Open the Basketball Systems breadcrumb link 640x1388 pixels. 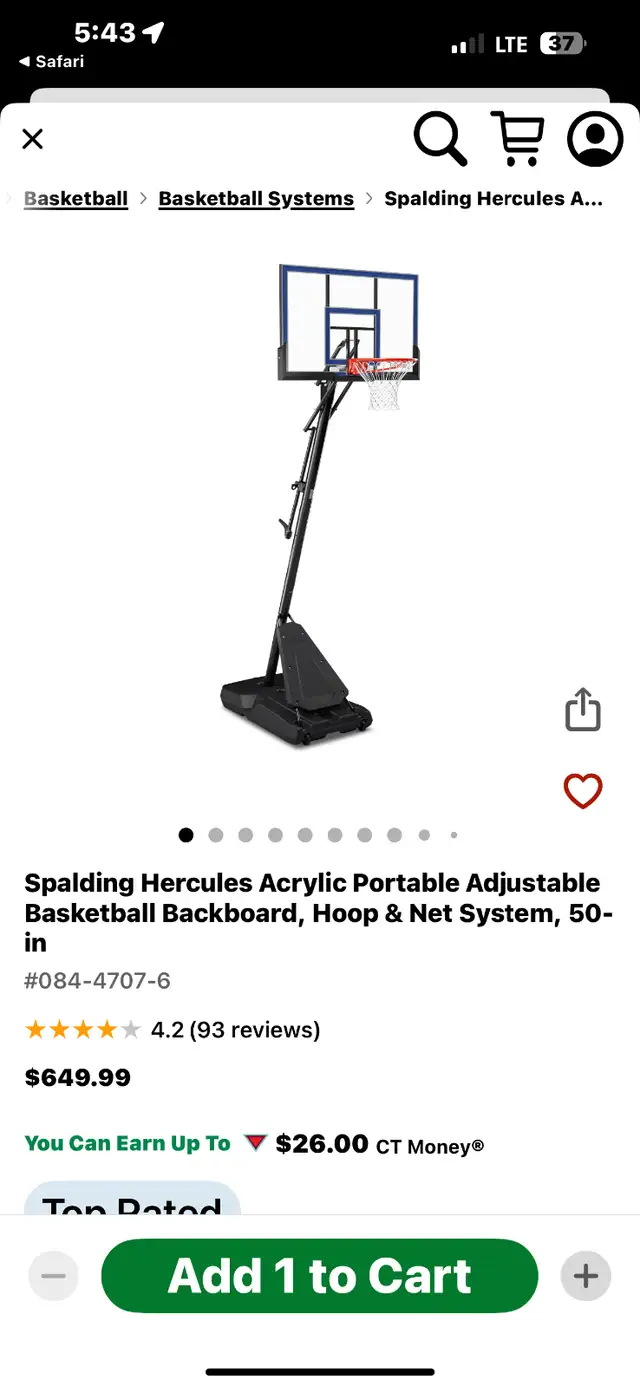(256, 198)
